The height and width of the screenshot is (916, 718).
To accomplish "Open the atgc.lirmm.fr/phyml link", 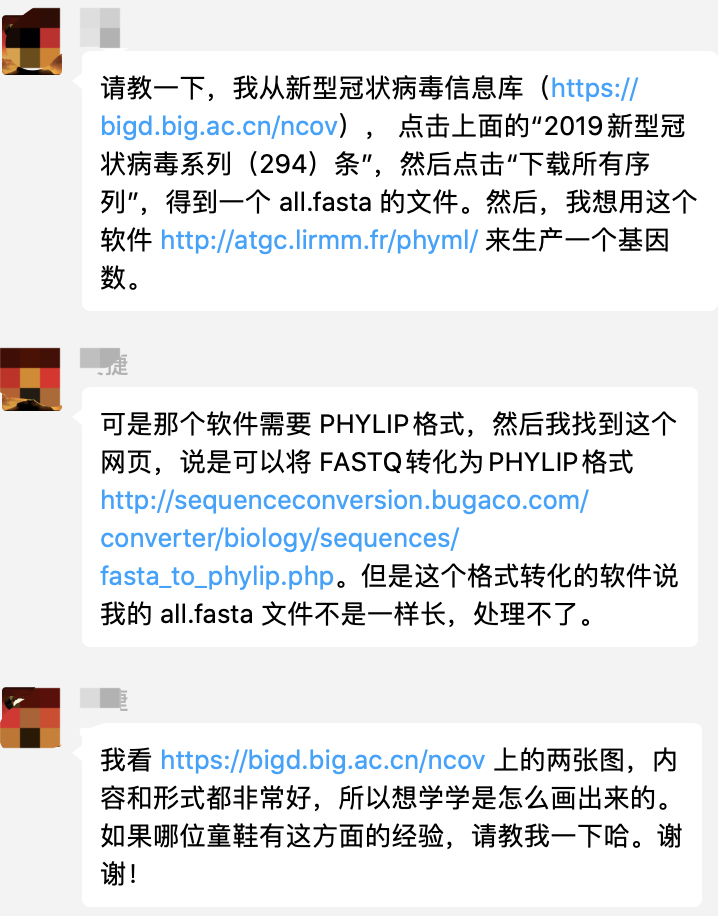I will tap(319, 241).
